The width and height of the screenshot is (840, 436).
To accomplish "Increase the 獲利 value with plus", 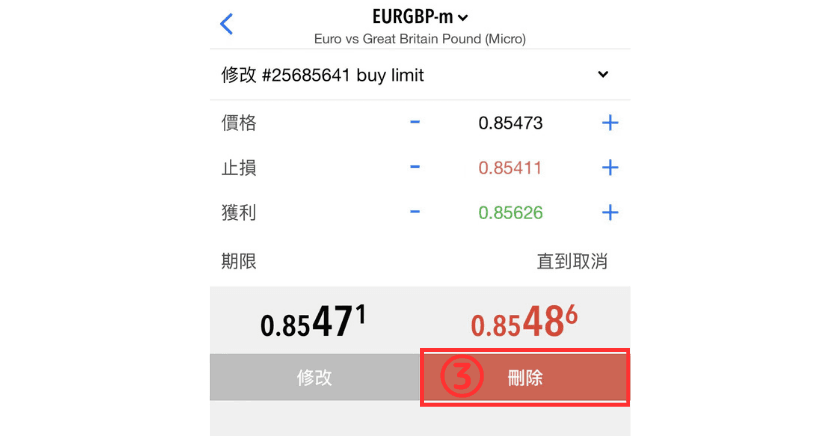I will 610,212.
